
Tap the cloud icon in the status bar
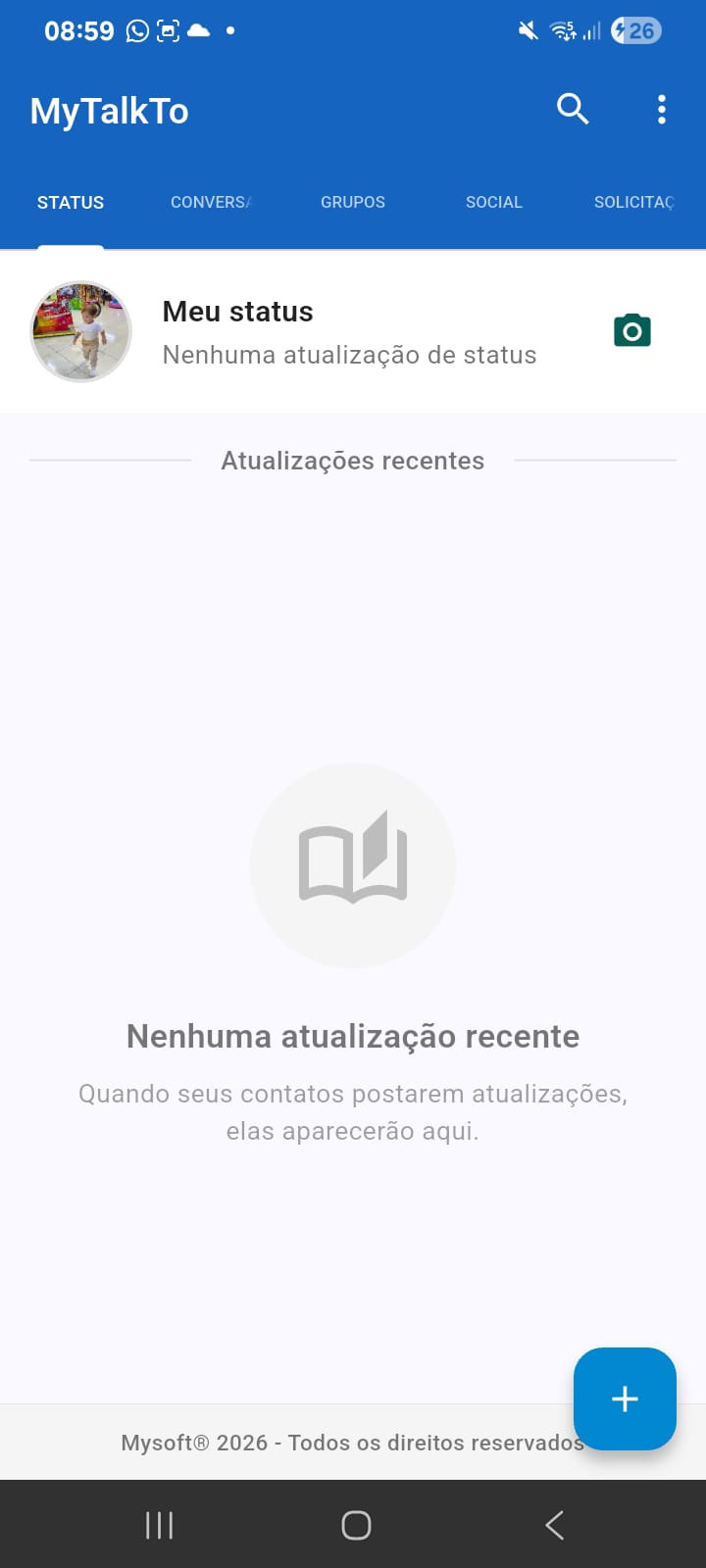(x=199, y=30)
